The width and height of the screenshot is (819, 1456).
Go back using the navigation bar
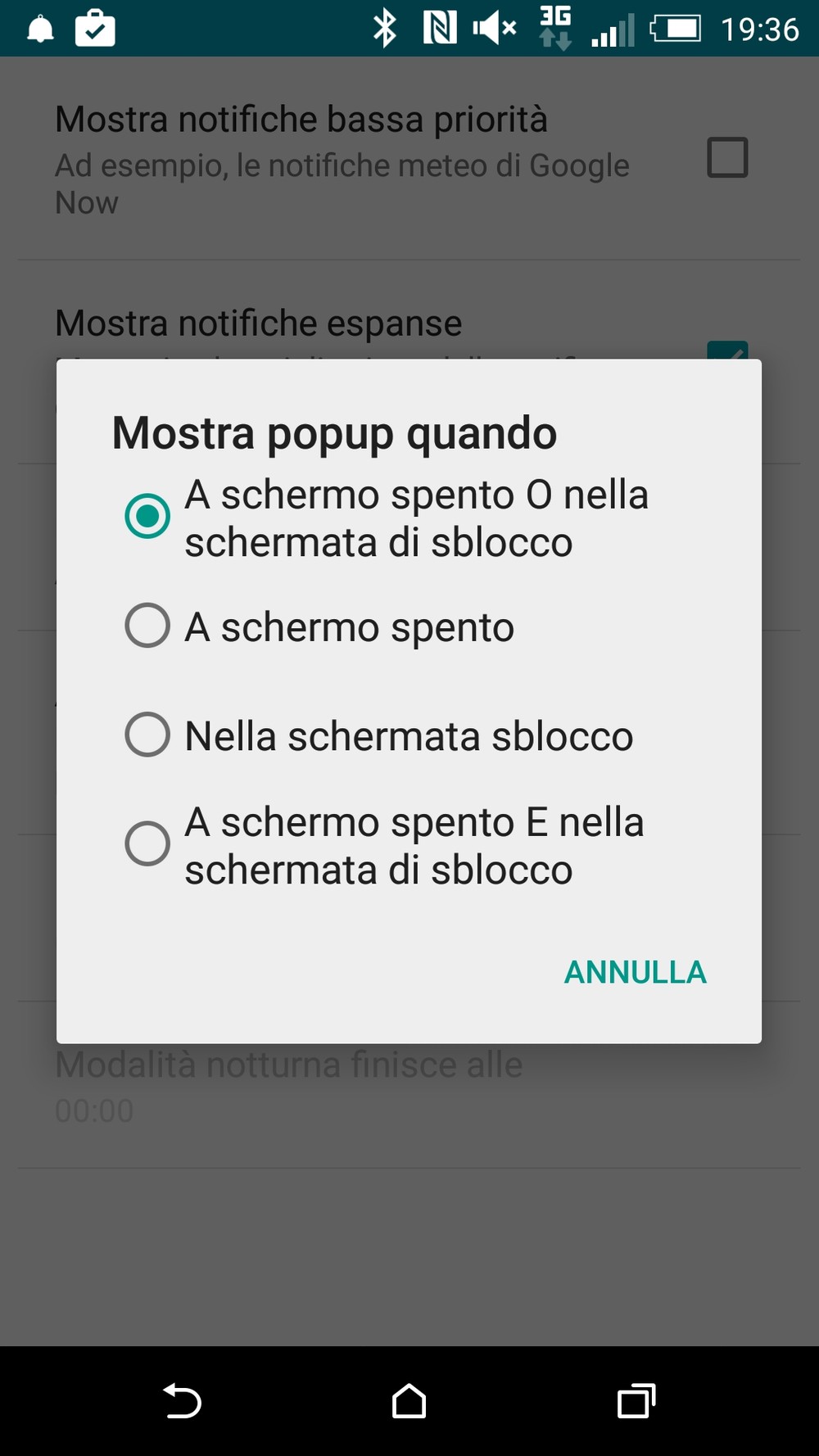tap(182, 1400)
